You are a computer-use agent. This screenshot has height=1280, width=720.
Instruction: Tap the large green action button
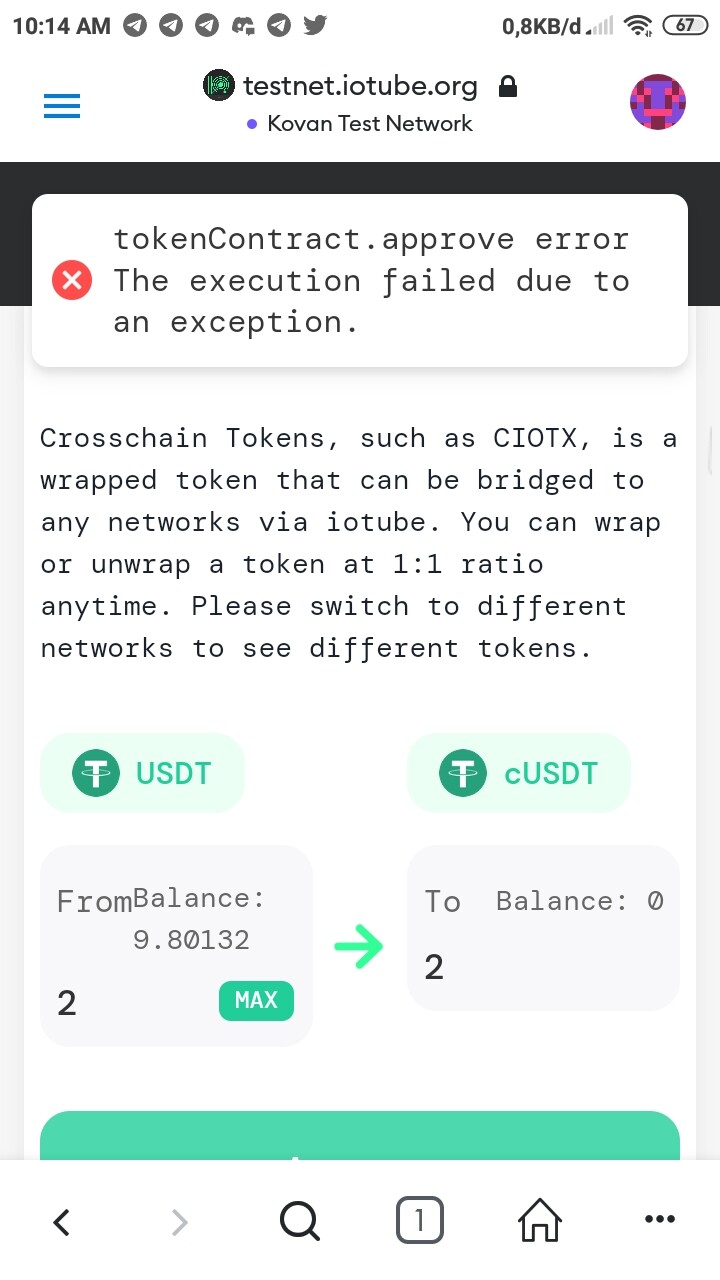(x=360, y=1136)
